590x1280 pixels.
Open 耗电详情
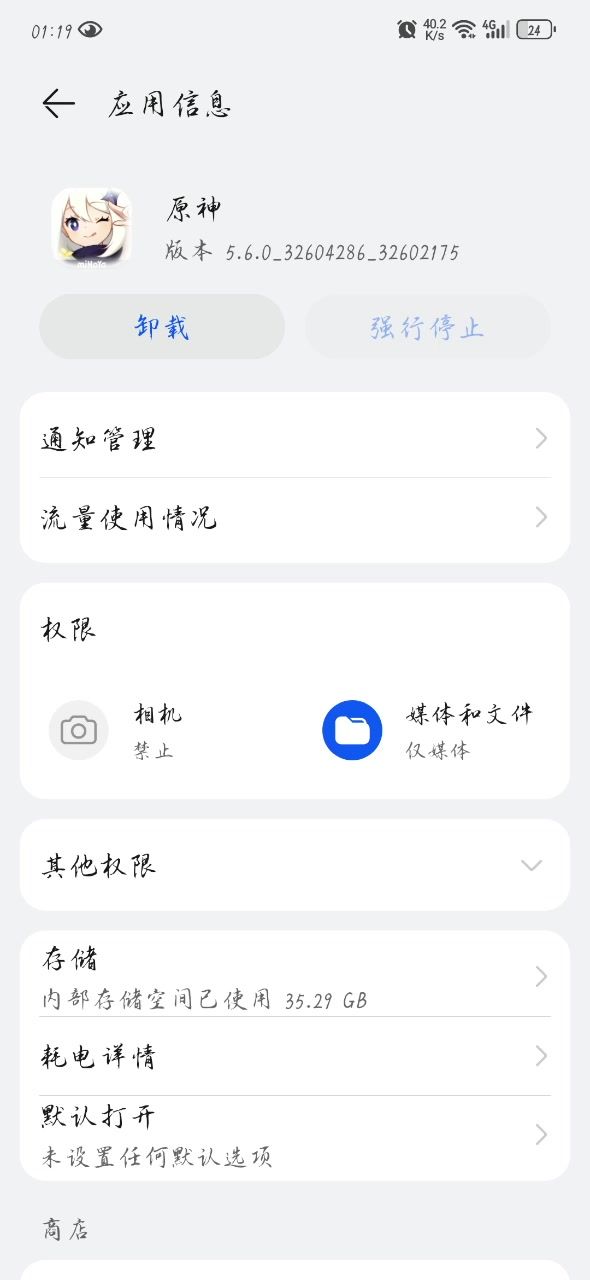[295, 1056]
